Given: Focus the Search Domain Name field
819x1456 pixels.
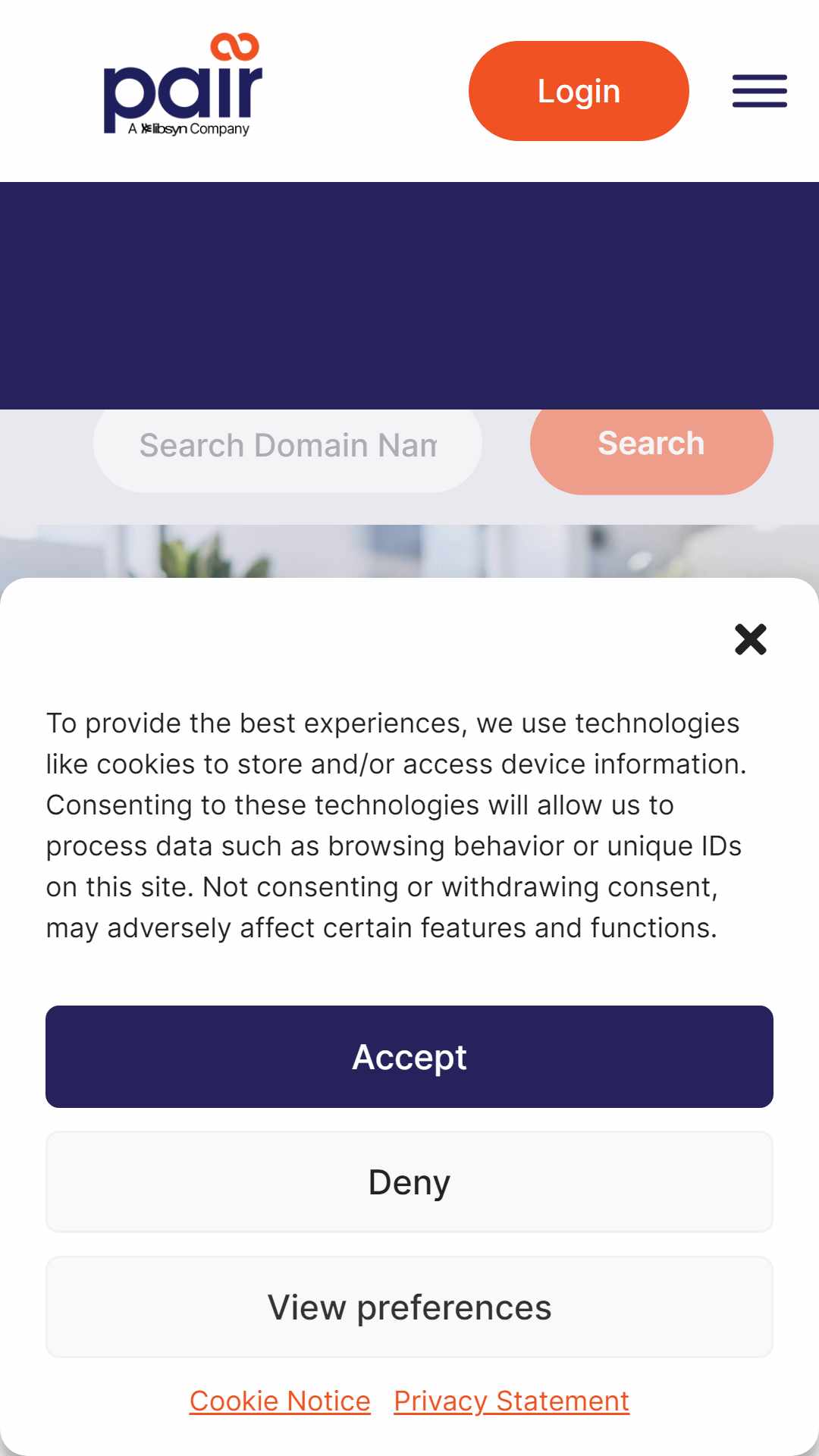Looking at the screenshot, I should click(x=287, y=447).
